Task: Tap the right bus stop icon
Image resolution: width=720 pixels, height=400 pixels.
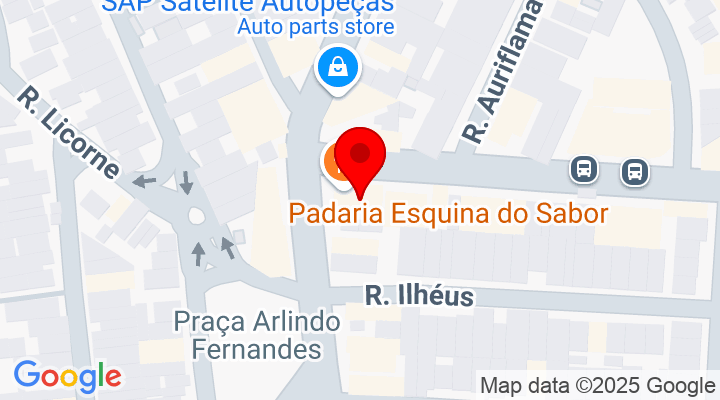Action: coord(635,172)
